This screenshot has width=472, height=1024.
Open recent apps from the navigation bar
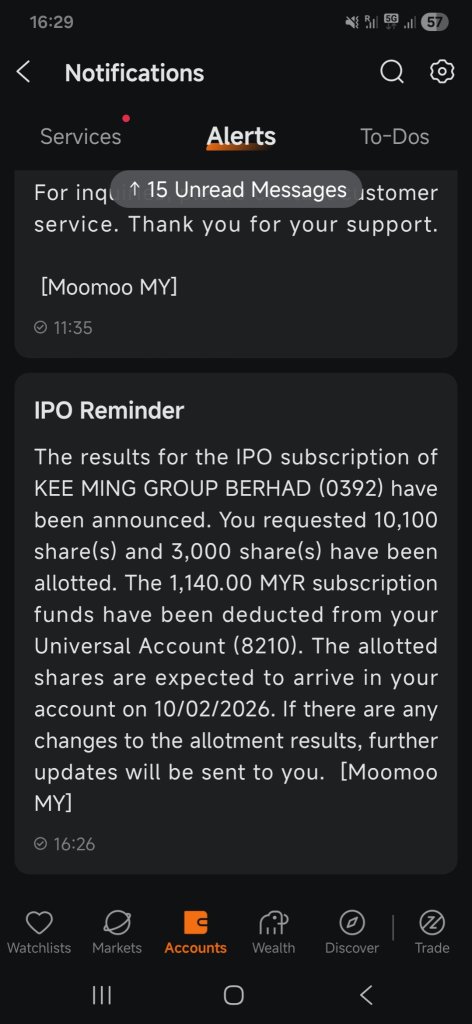pos(102,995)
